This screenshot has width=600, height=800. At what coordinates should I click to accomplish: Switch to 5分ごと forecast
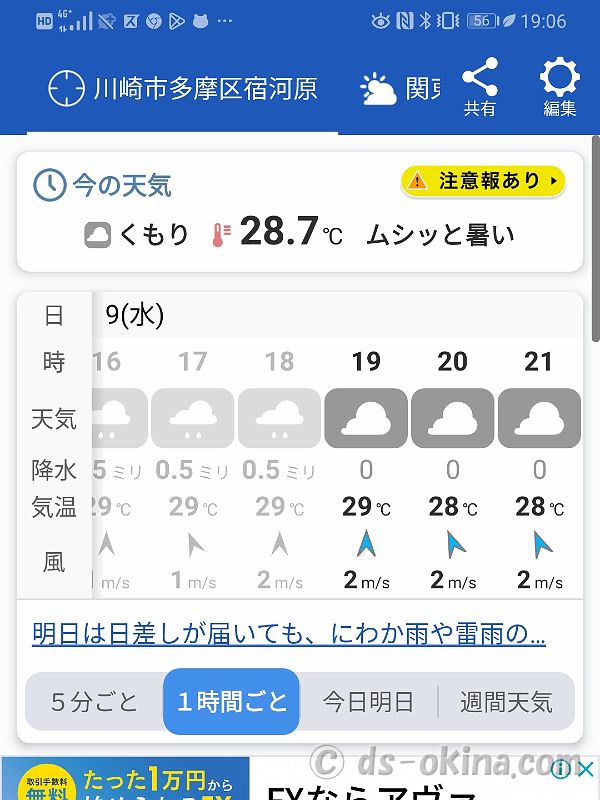click(x=95, y=701)
